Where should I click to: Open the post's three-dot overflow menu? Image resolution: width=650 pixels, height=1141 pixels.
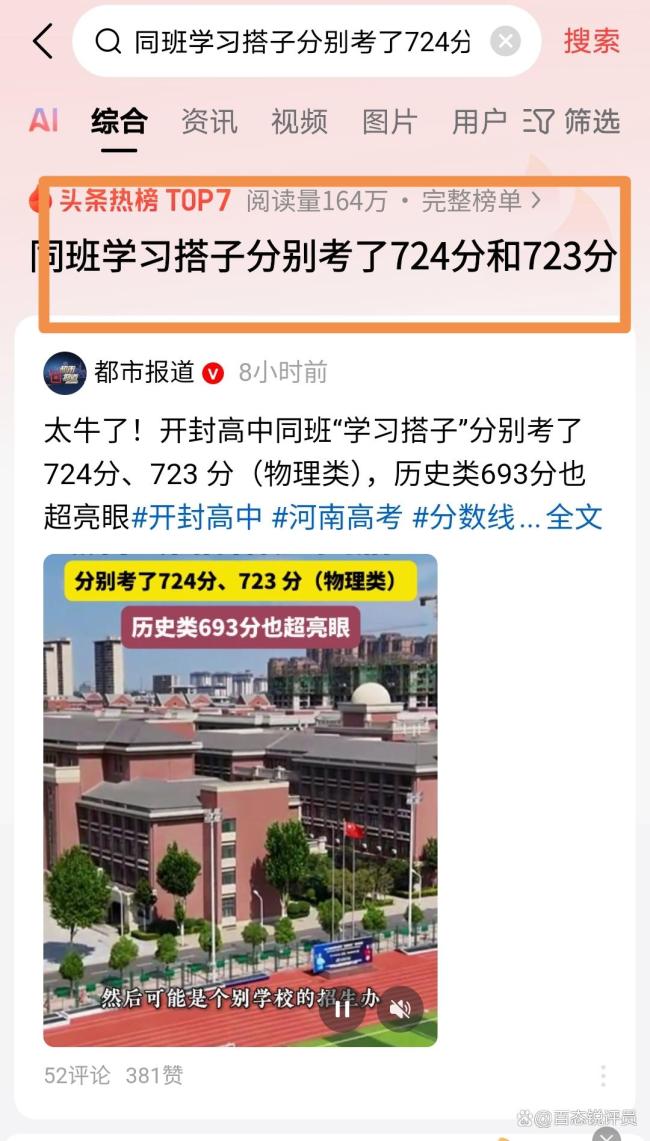pos(603,1076)
